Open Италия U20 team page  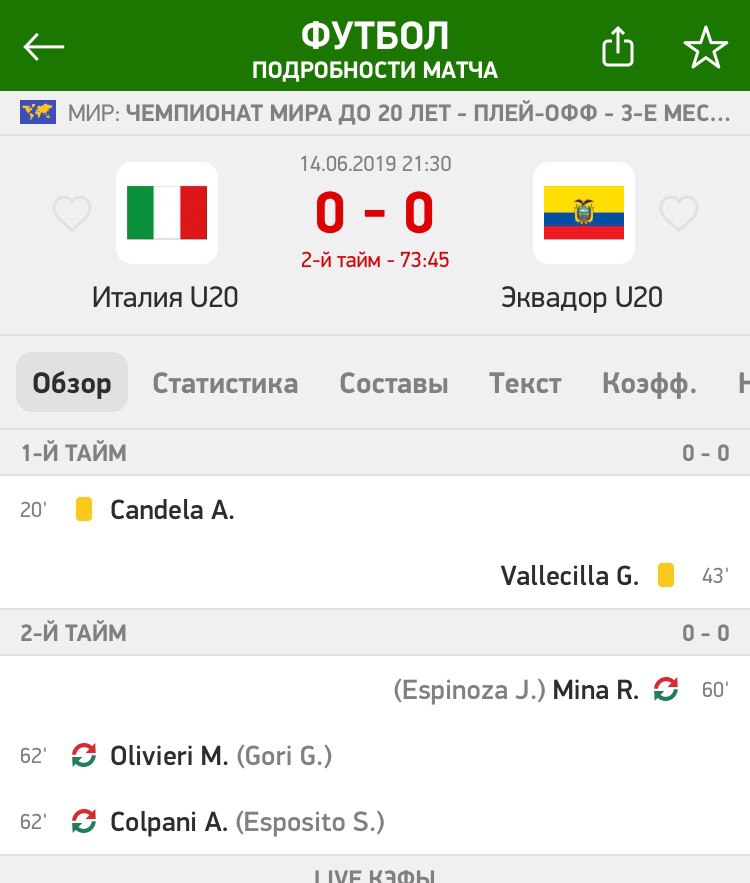pyautogui.click(x=166, y=214)
